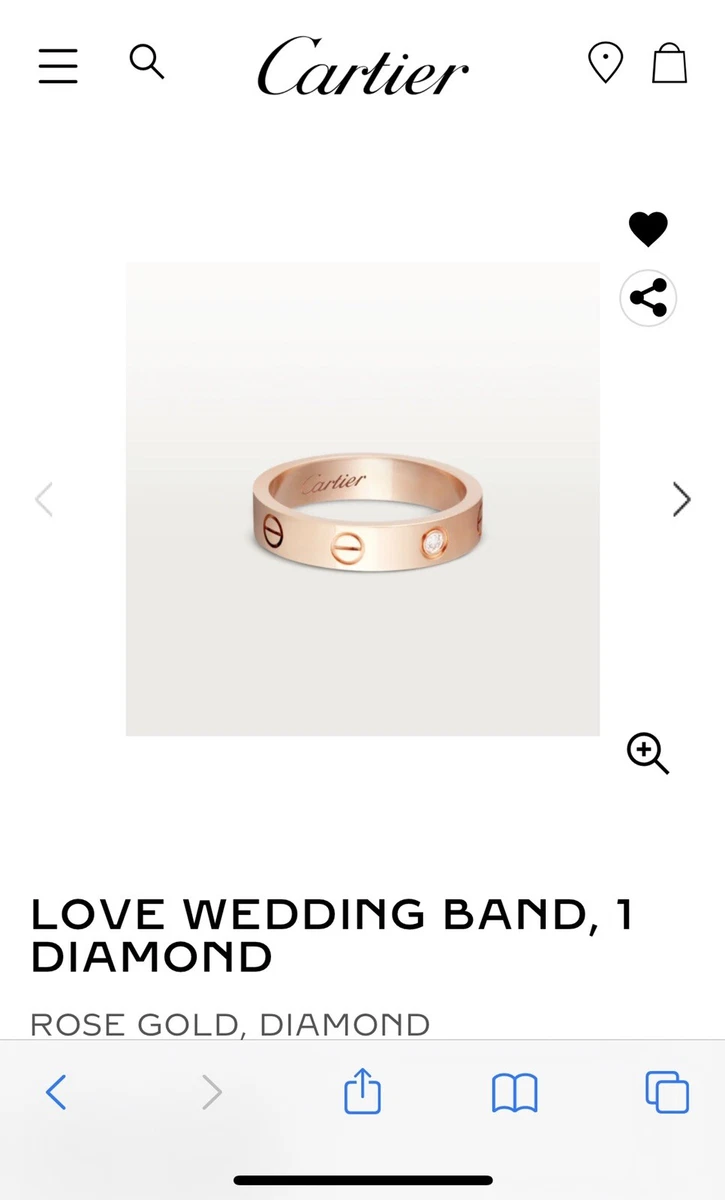Share this ring product
This screenshot has width=725, height=1200.
(x=648, y=298)
